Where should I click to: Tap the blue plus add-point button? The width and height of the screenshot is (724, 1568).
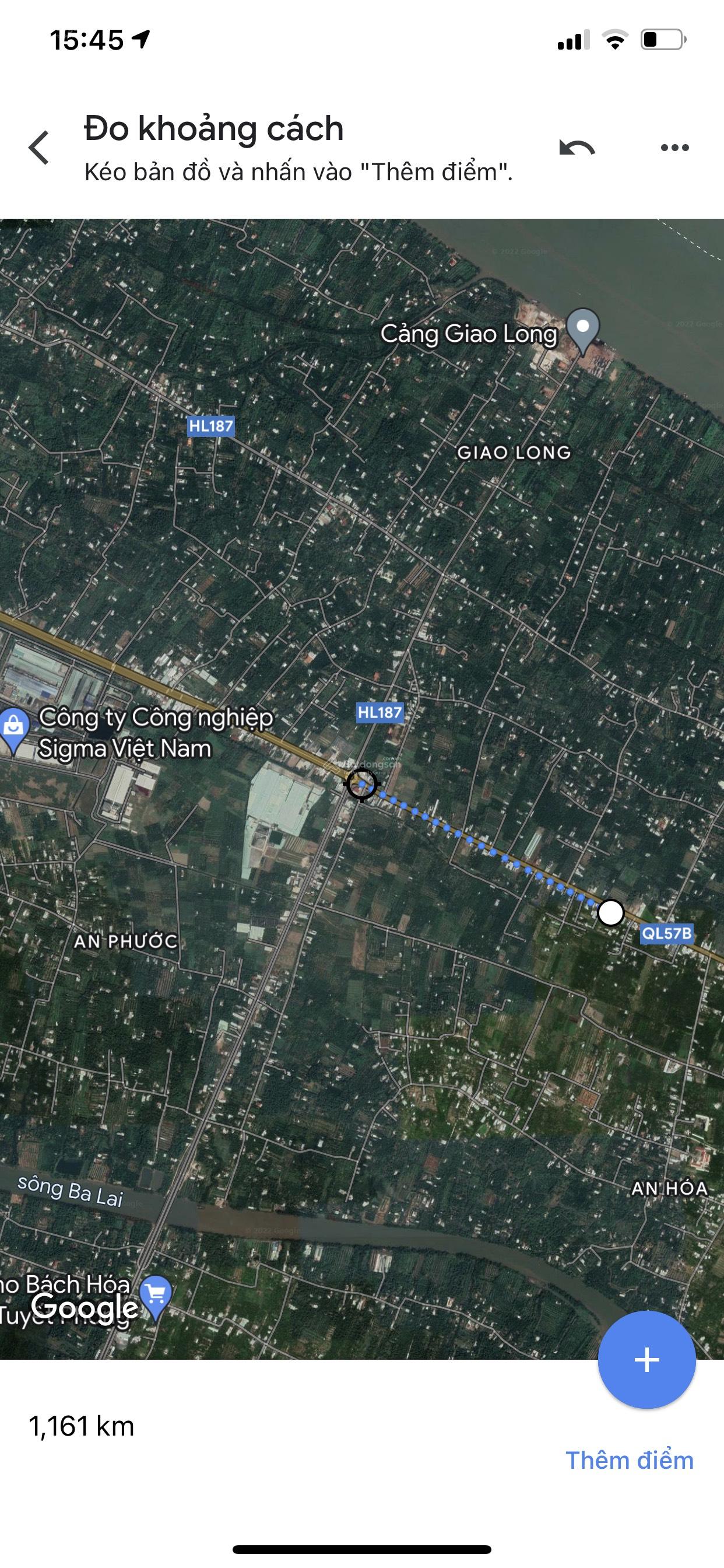pos(646,1359)
